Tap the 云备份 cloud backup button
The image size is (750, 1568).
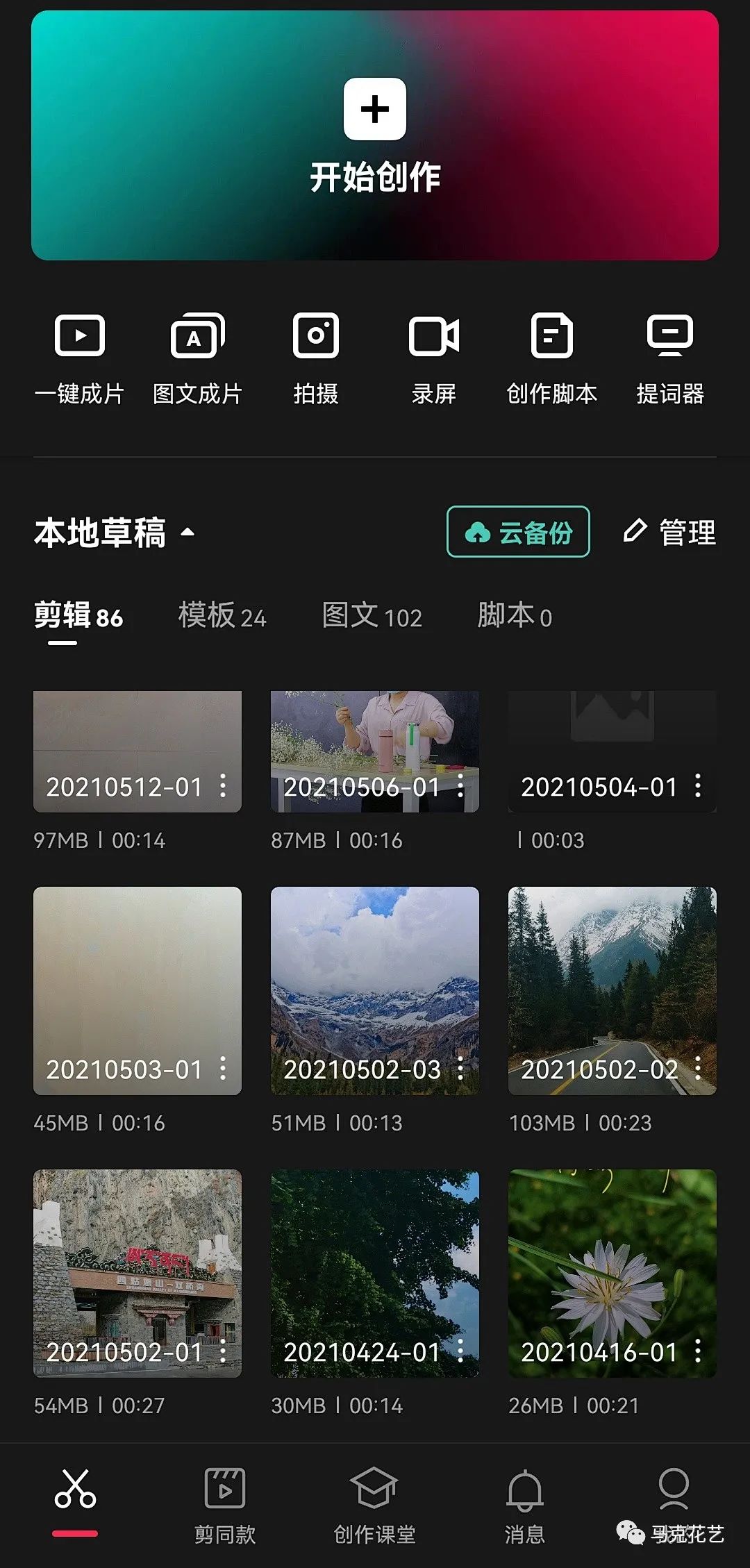click(518, 533)
